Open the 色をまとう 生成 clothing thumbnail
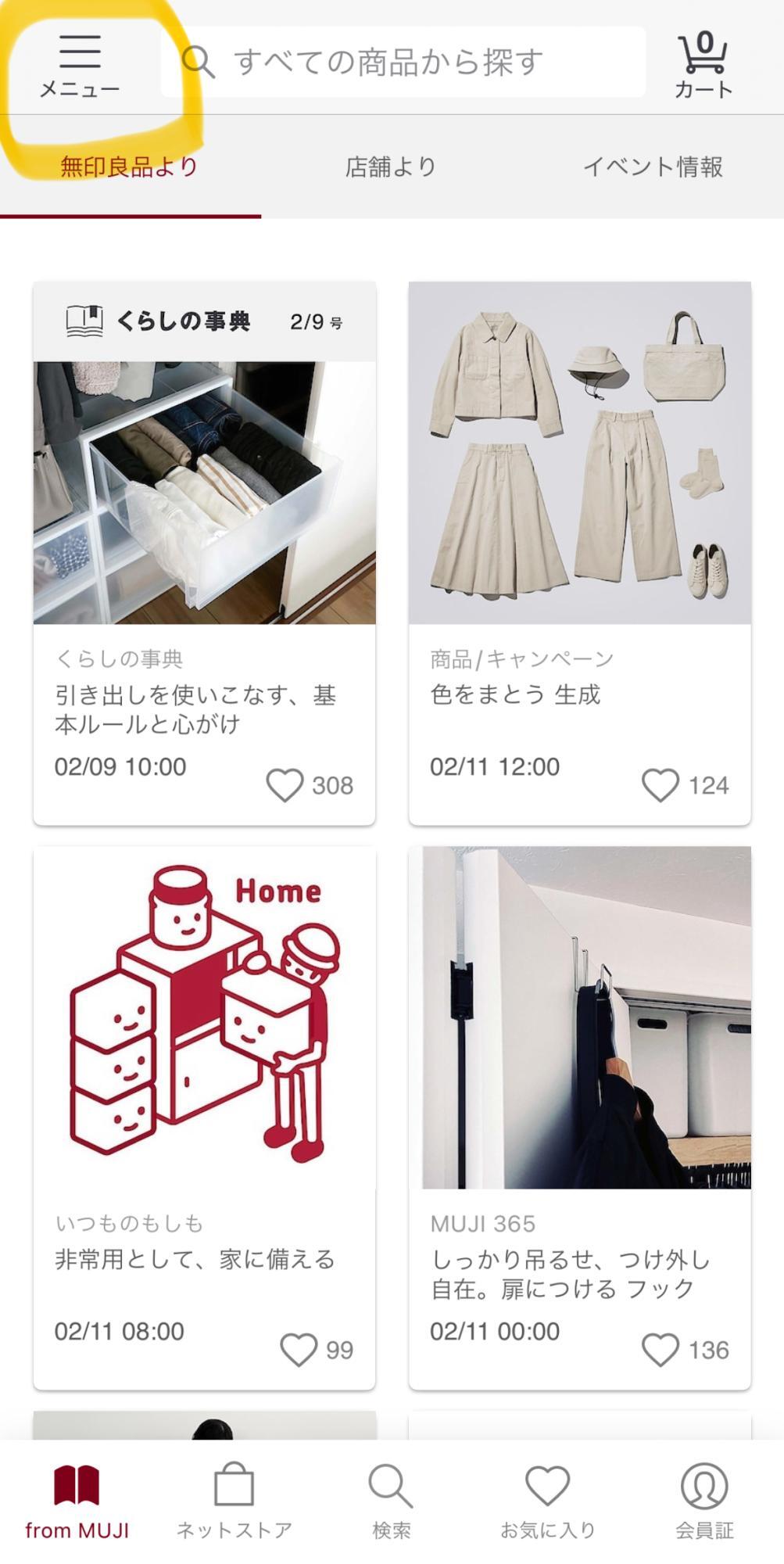The height and width of the screenshot is (1564, 784). (x=584, y=454)
